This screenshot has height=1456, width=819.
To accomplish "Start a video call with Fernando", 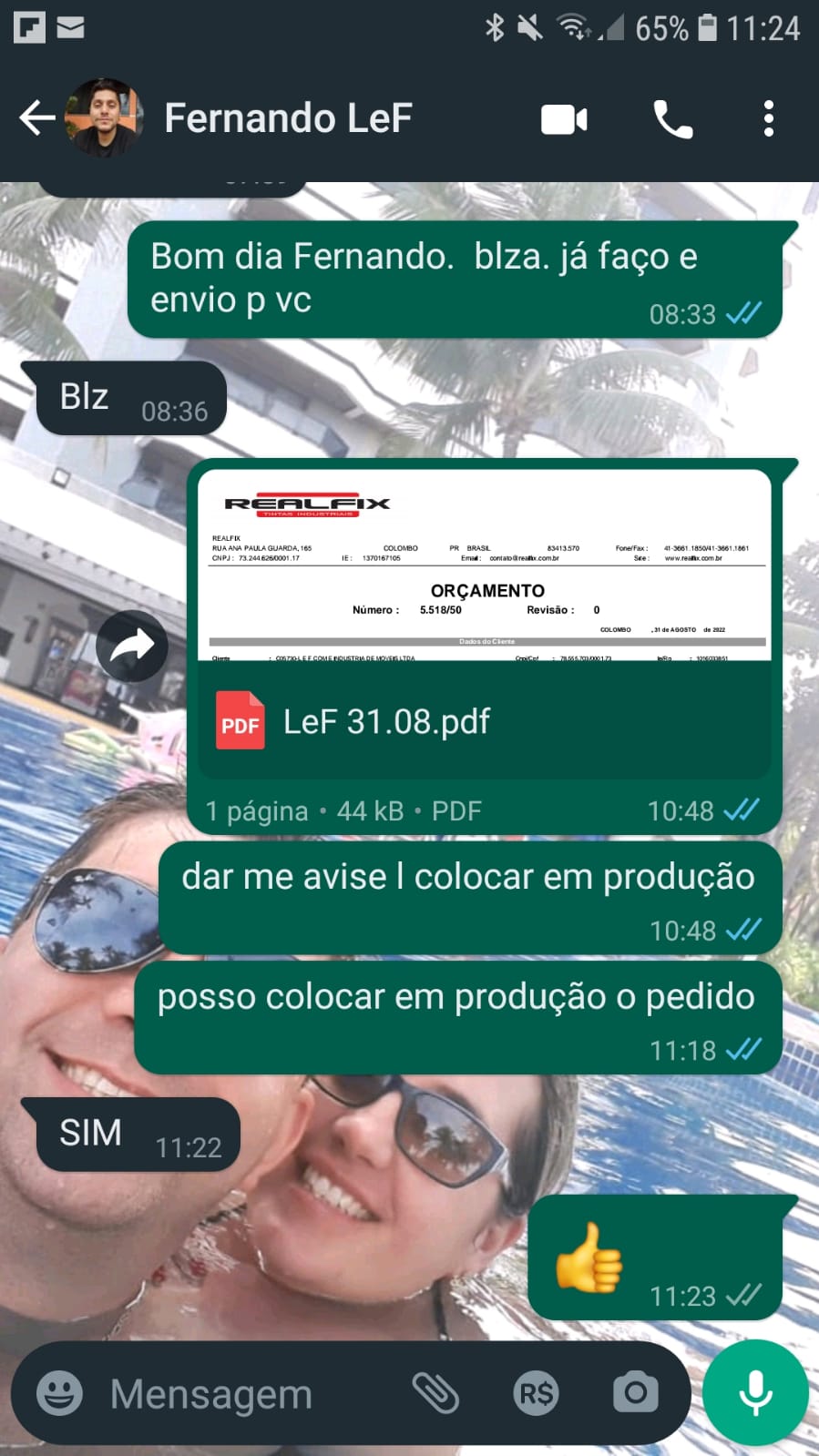I will click(x=564, y=119).
